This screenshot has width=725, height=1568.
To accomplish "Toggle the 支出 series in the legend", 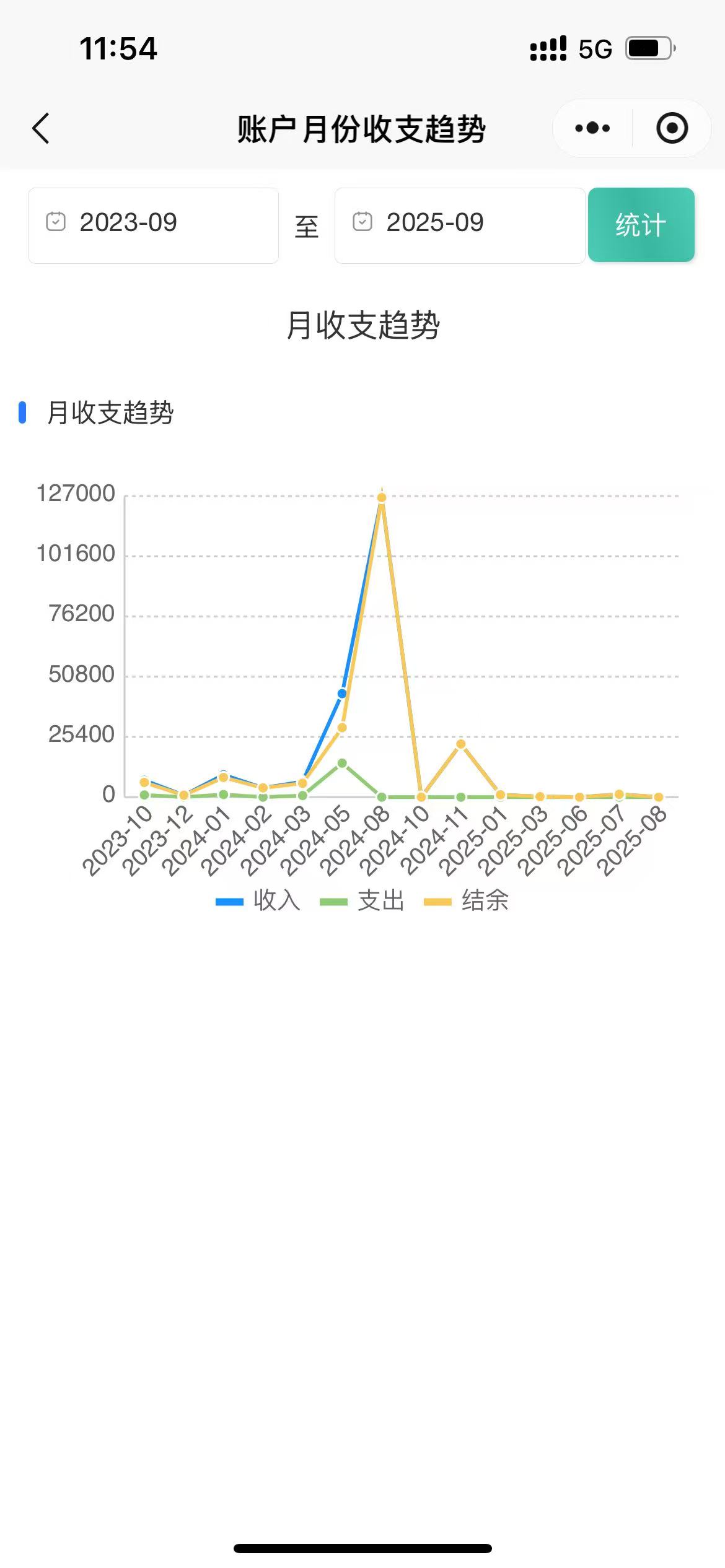I will point(362,900).
